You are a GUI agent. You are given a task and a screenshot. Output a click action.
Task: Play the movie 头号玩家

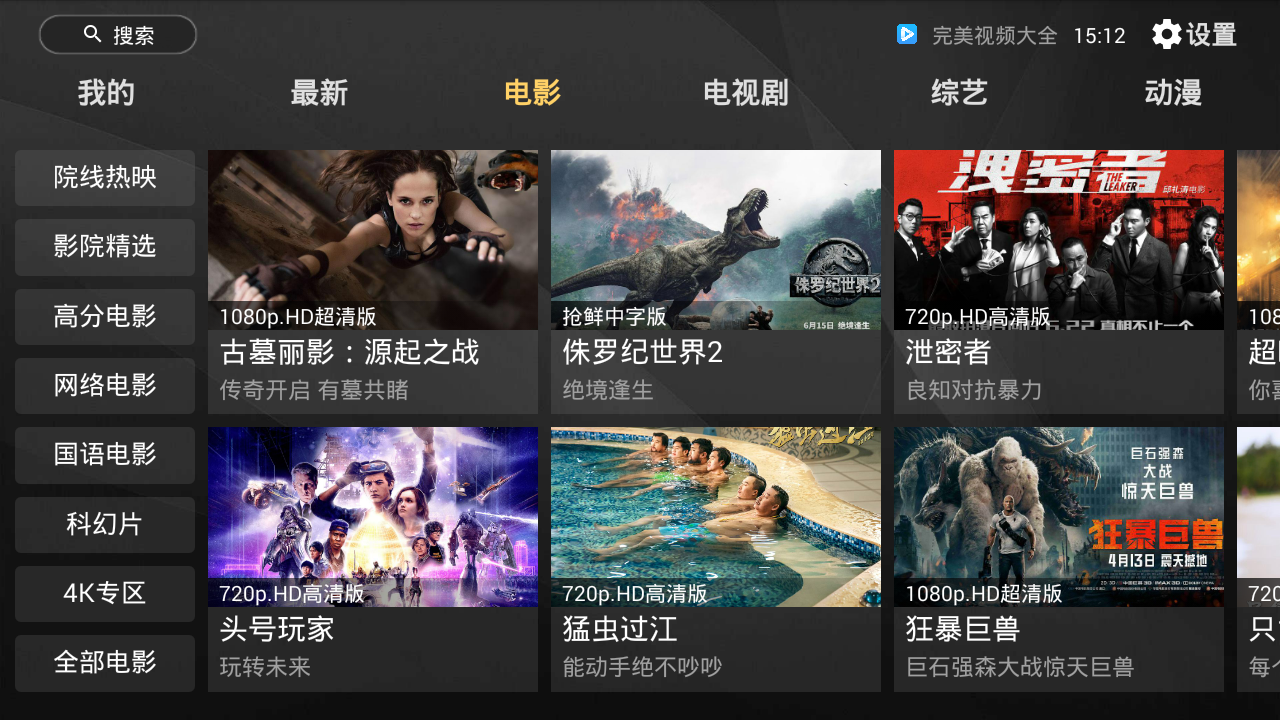(373, 559)
